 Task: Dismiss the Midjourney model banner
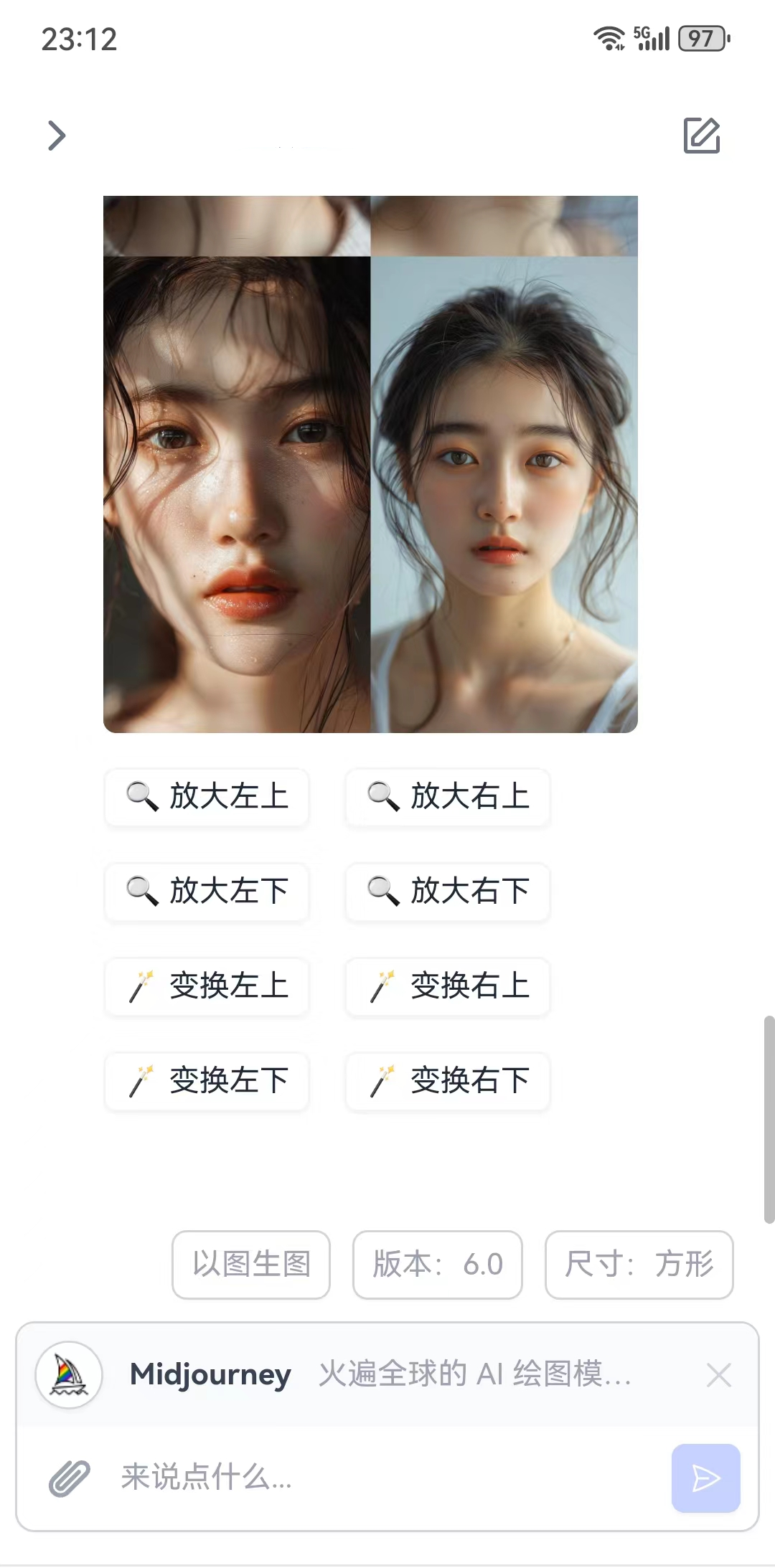tap(718, 1375)
